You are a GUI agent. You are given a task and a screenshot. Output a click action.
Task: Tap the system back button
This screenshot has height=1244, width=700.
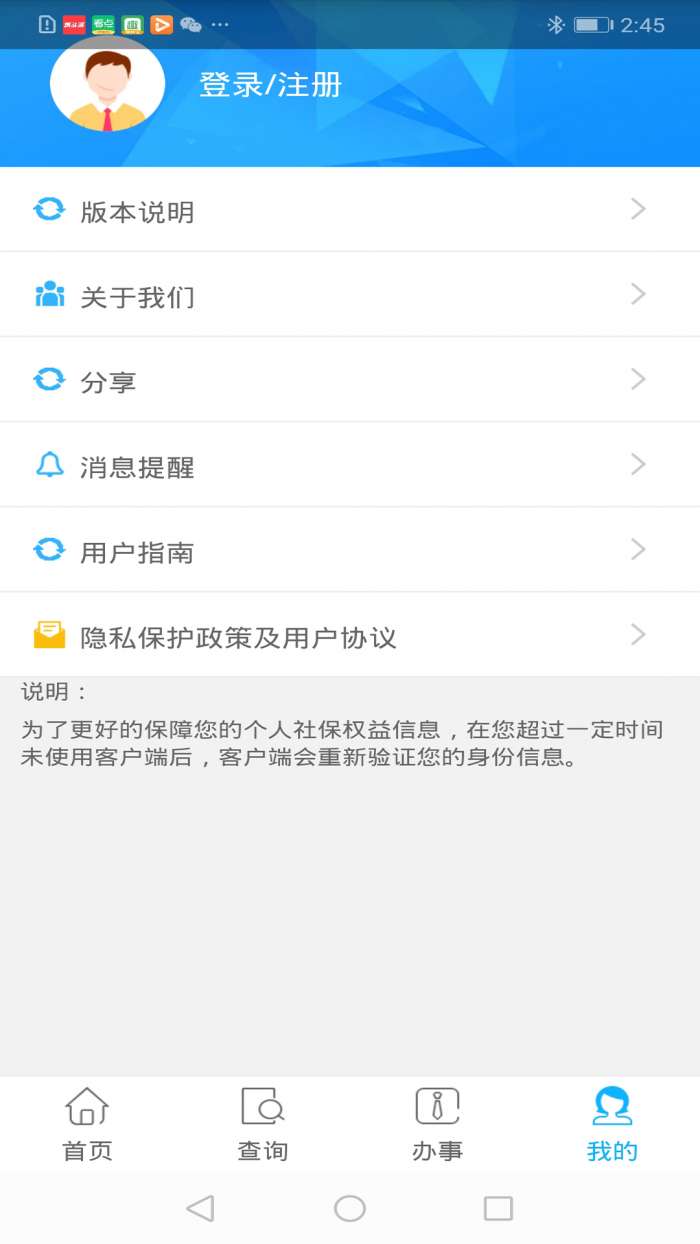coord(200,1208)
